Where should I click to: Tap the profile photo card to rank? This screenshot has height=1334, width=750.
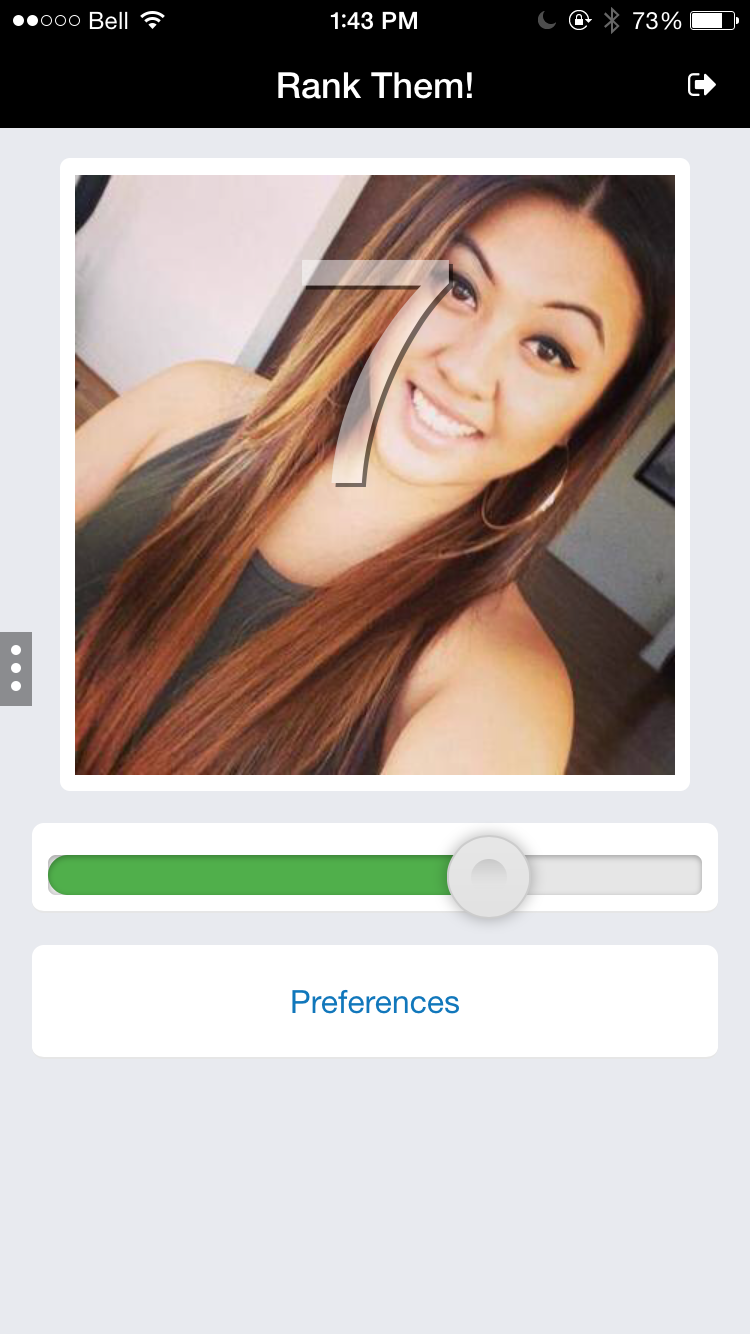[375, 474]
